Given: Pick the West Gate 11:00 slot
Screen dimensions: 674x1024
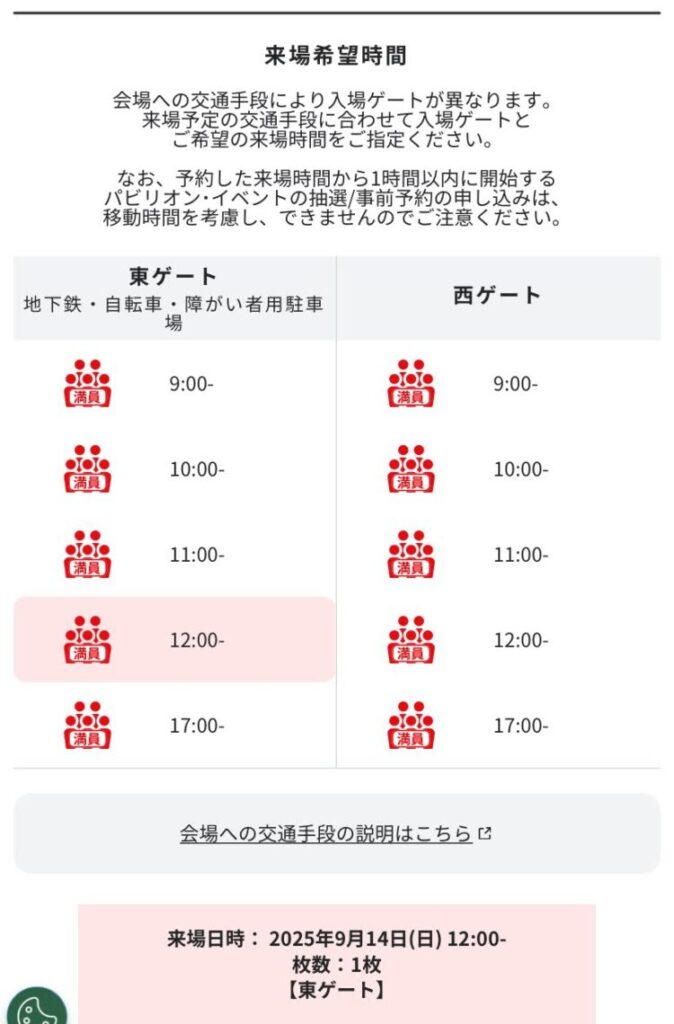Looking at the screenshot, I should point(498,555).
